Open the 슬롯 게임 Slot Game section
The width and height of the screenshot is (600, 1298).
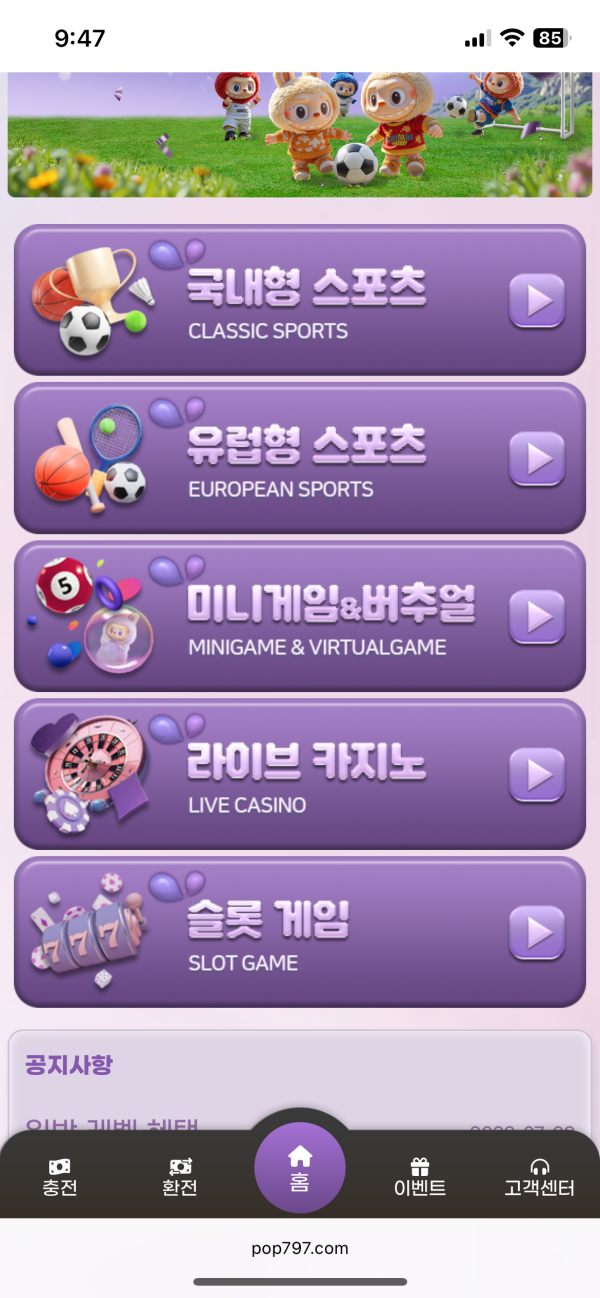300,932
